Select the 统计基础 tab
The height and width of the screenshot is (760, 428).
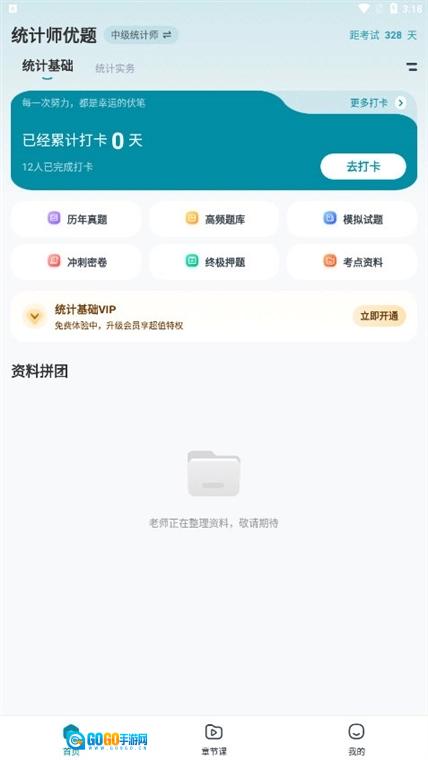pyautogui.click(x=48, y=66)
